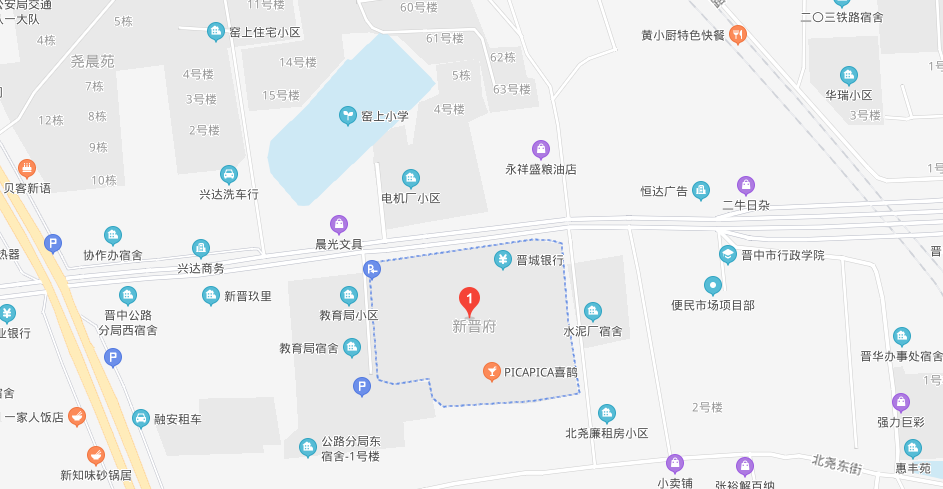
Task: Select the 晋城银行 bank marker
Action: (503, 260)
